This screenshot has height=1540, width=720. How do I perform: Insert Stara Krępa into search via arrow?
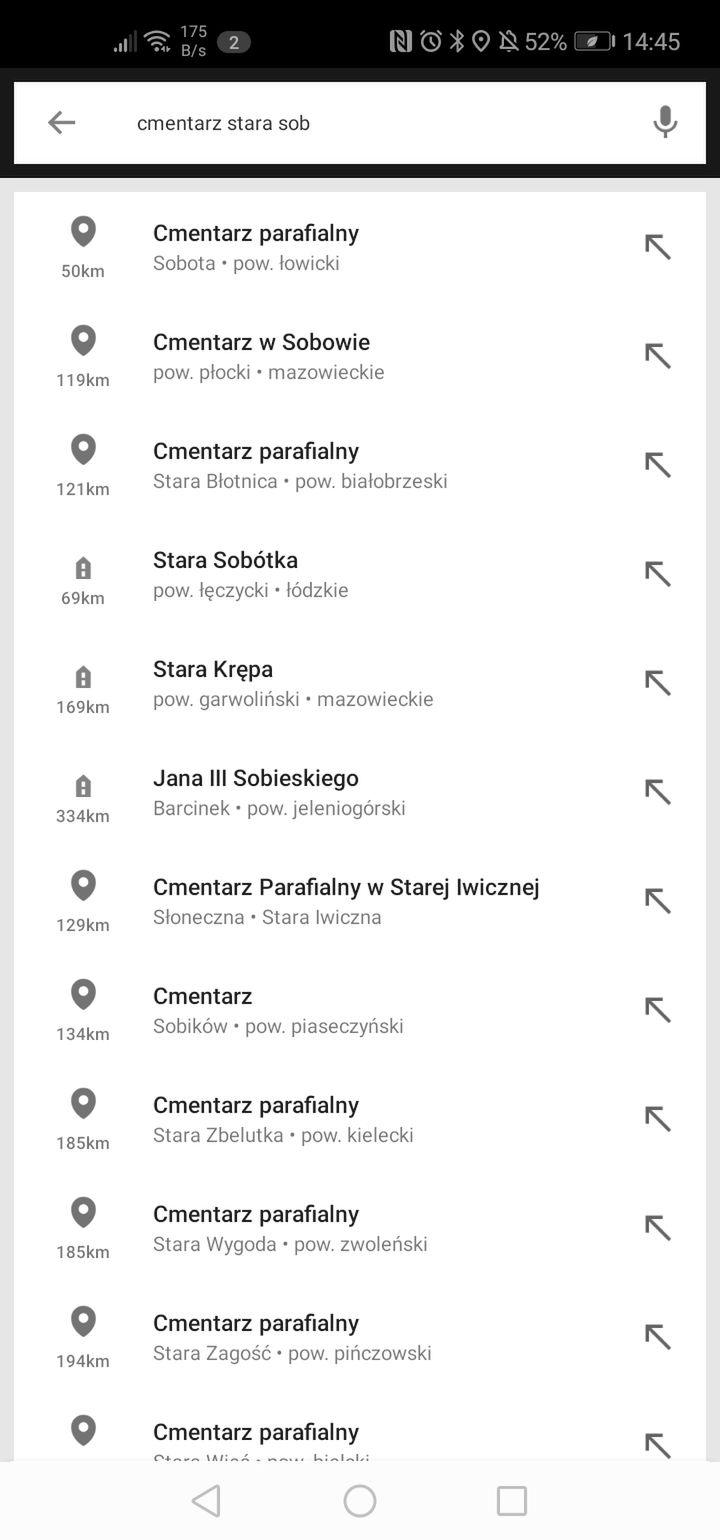coord(657,683)
